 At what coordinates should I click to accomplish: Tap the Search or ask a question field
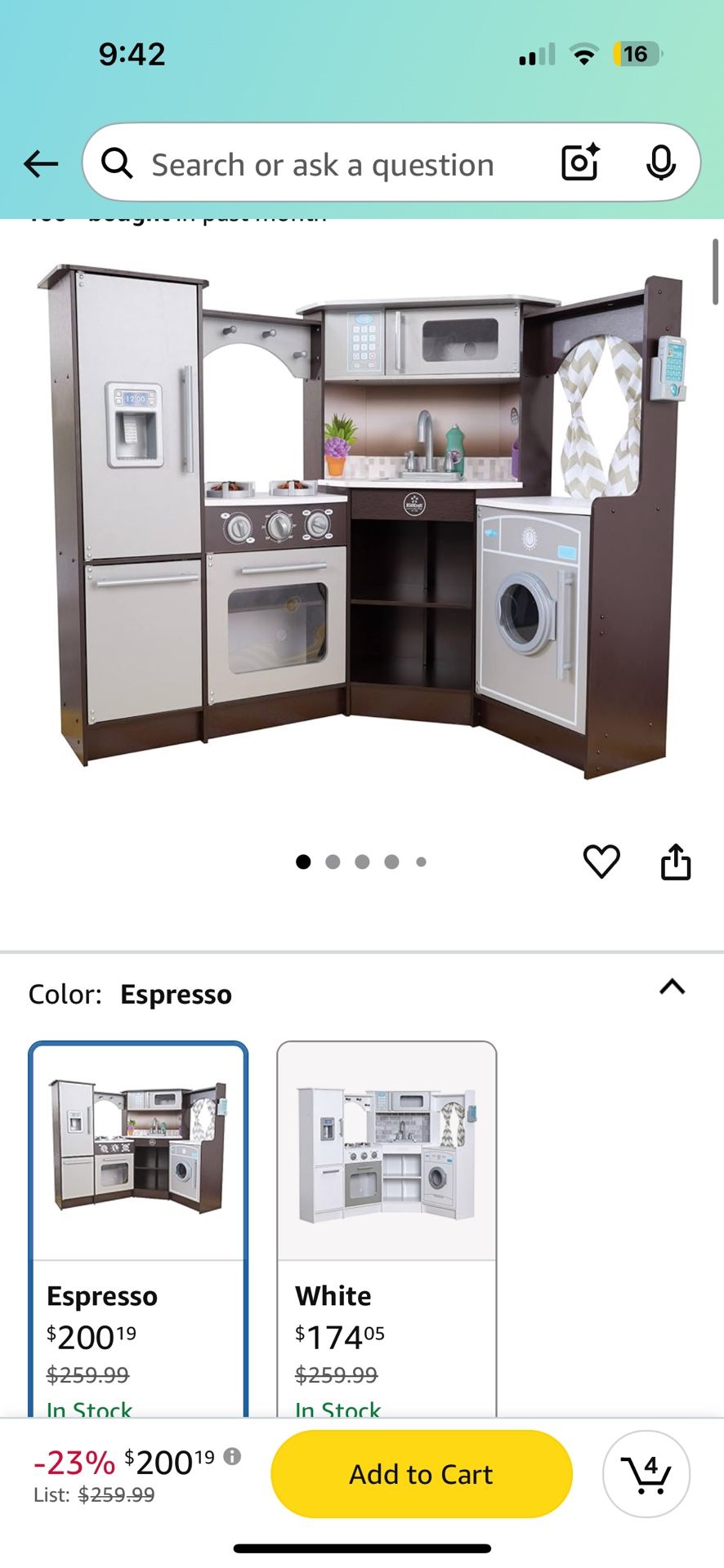(327, 163)
